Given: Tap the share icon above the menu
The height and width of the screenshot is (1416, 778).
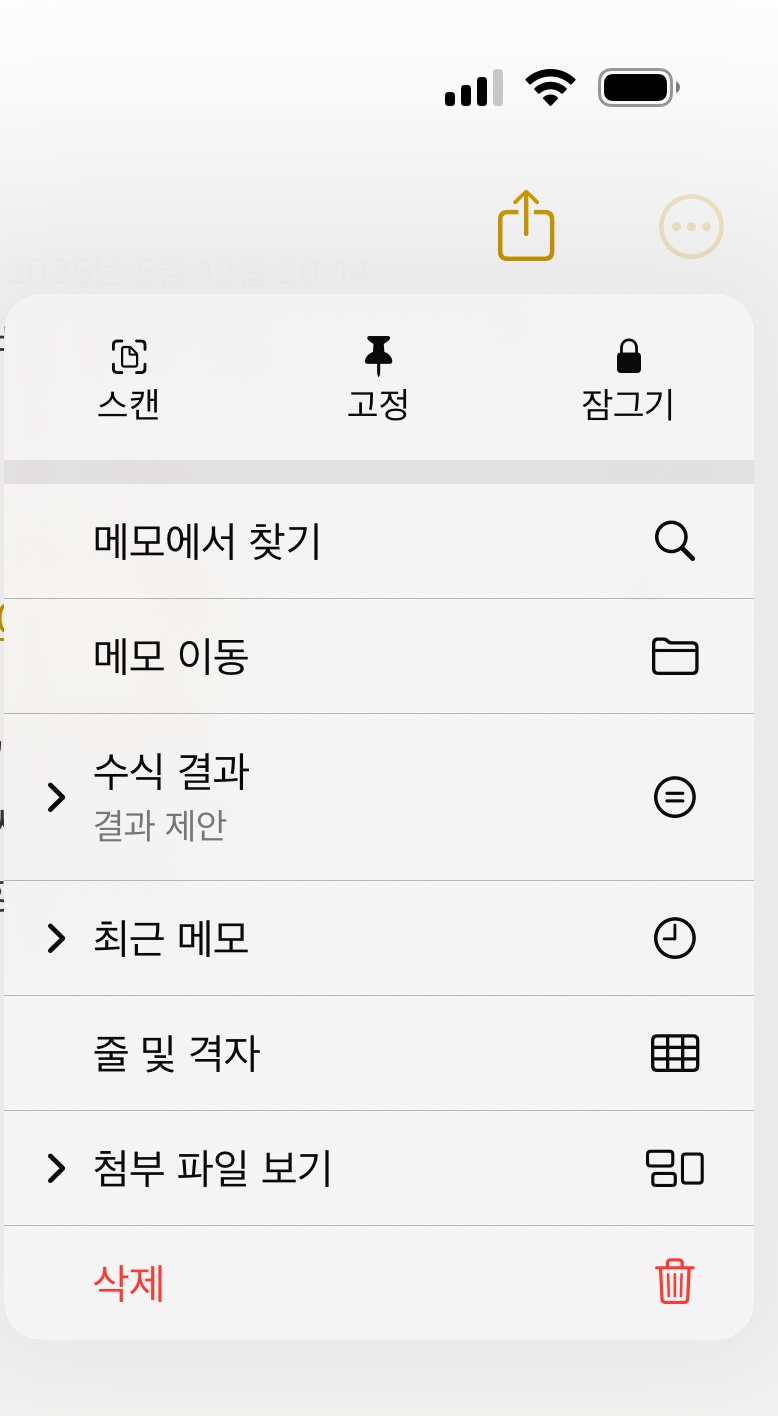Looking at the screenshot, I should (x=526, y=227).
